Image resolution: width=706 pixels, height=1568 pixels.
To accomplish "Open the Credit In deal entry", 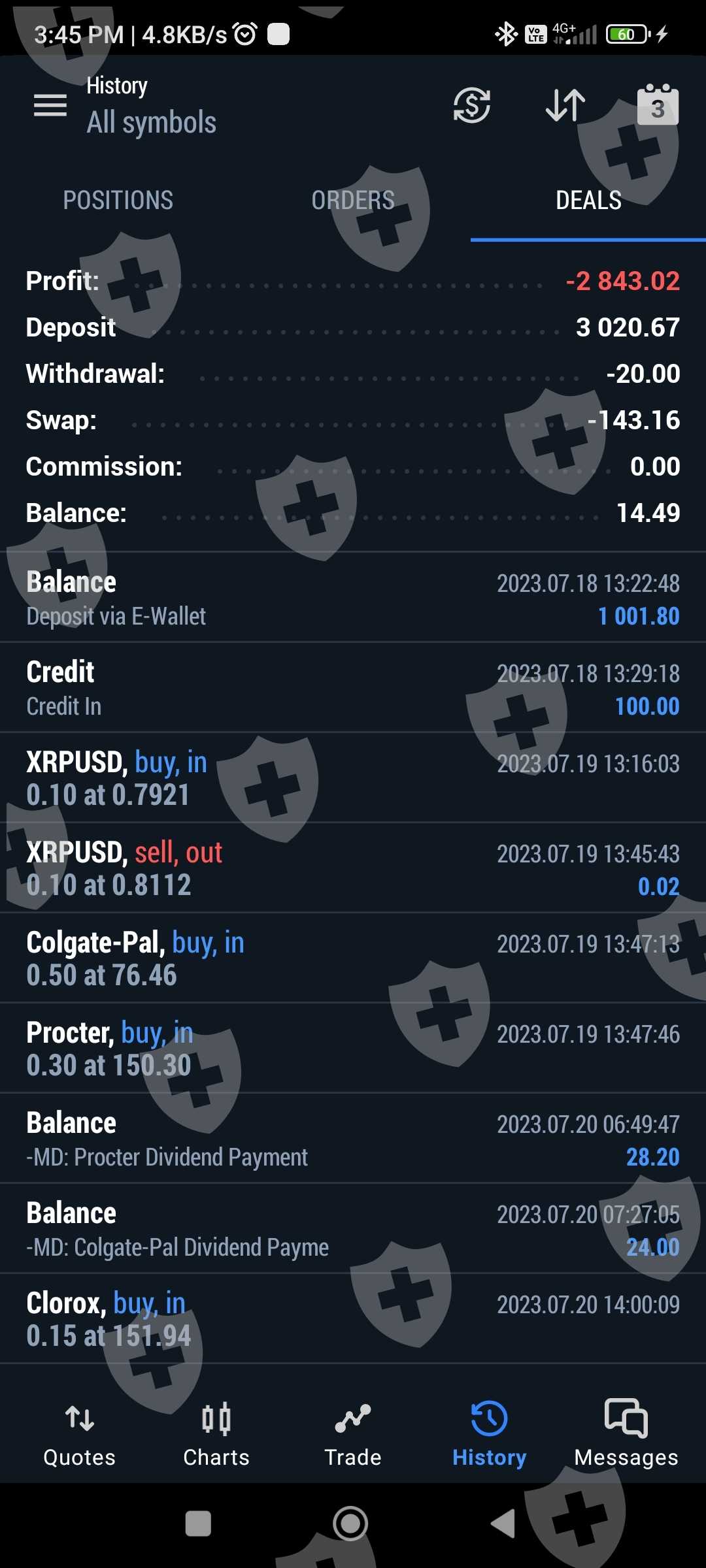I will click(353, 689).
